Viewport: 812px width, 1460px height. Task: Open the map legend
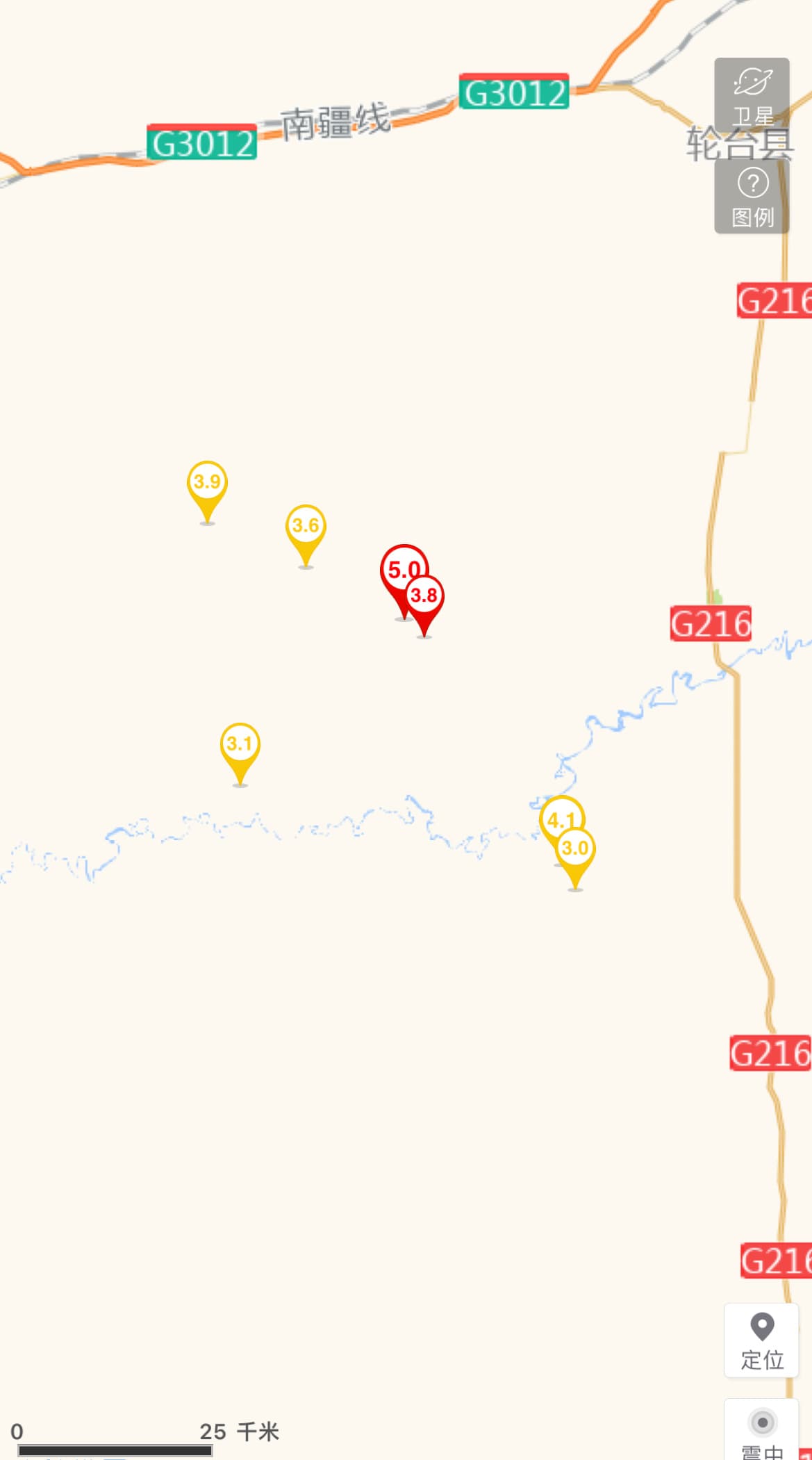[x=752, y=197]
